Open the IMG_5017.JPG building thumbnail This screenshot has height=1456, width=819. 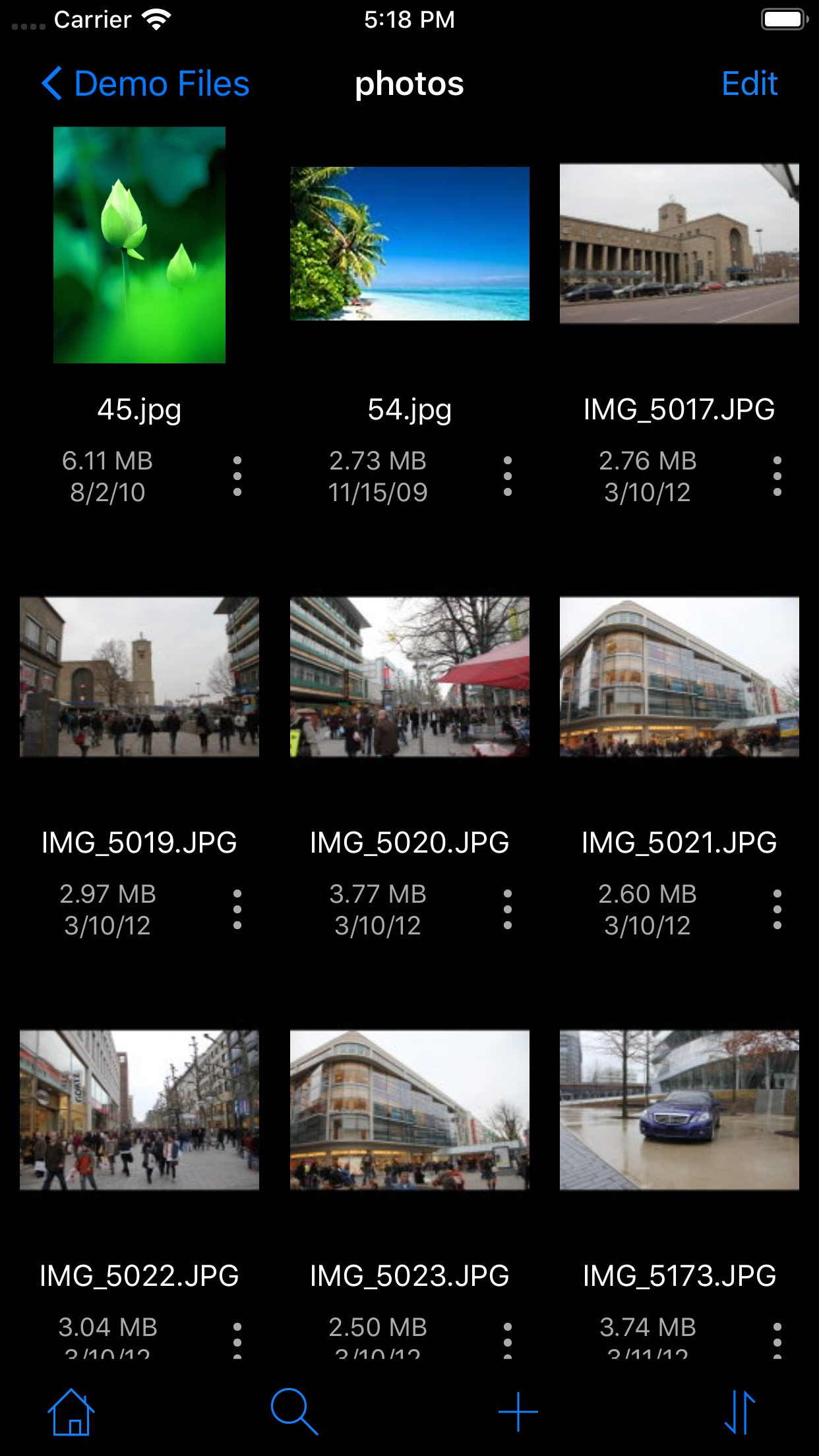click(679, 242)
